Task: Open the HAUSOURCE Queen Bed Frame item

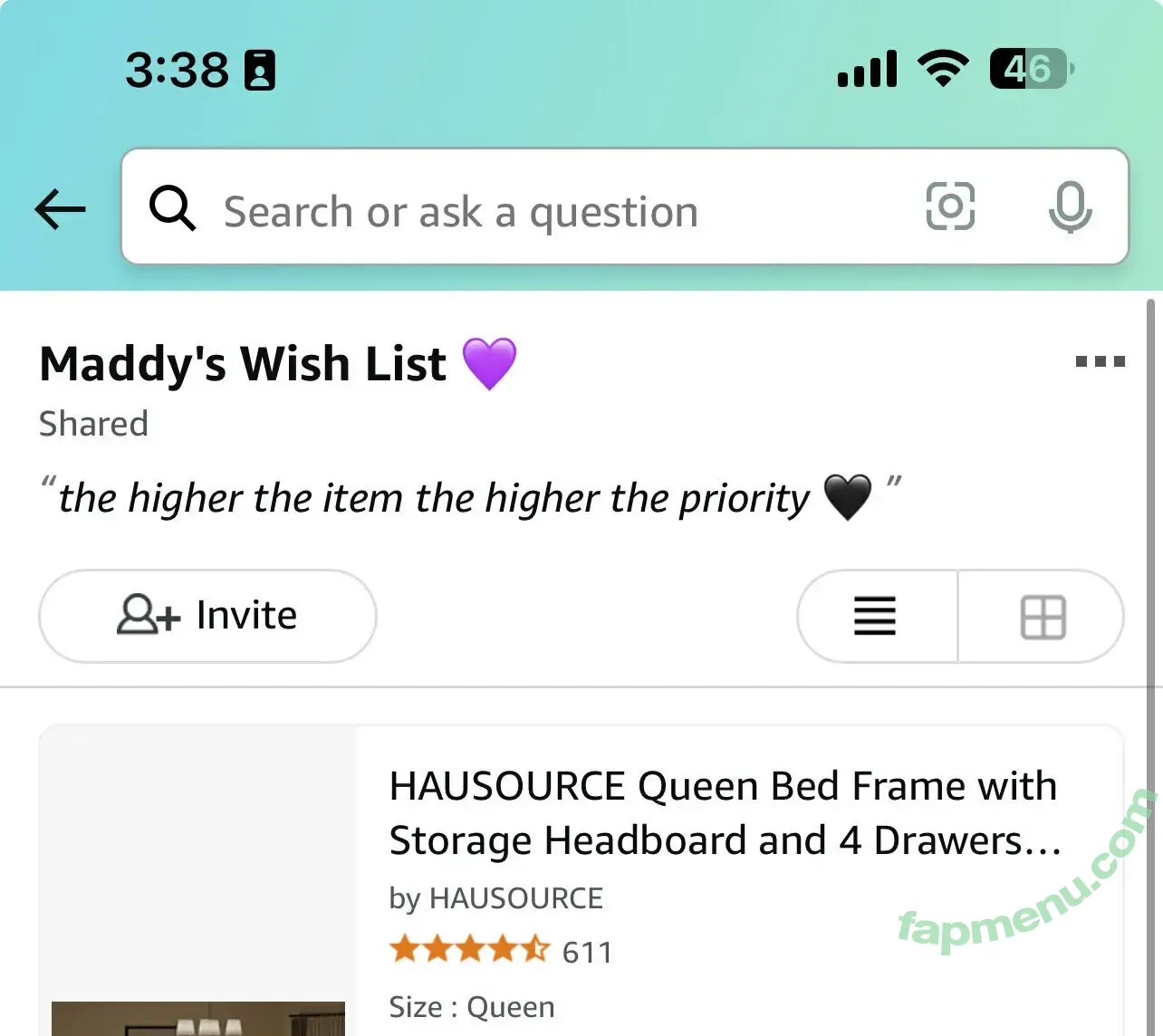Action: (x=723, y=813)
